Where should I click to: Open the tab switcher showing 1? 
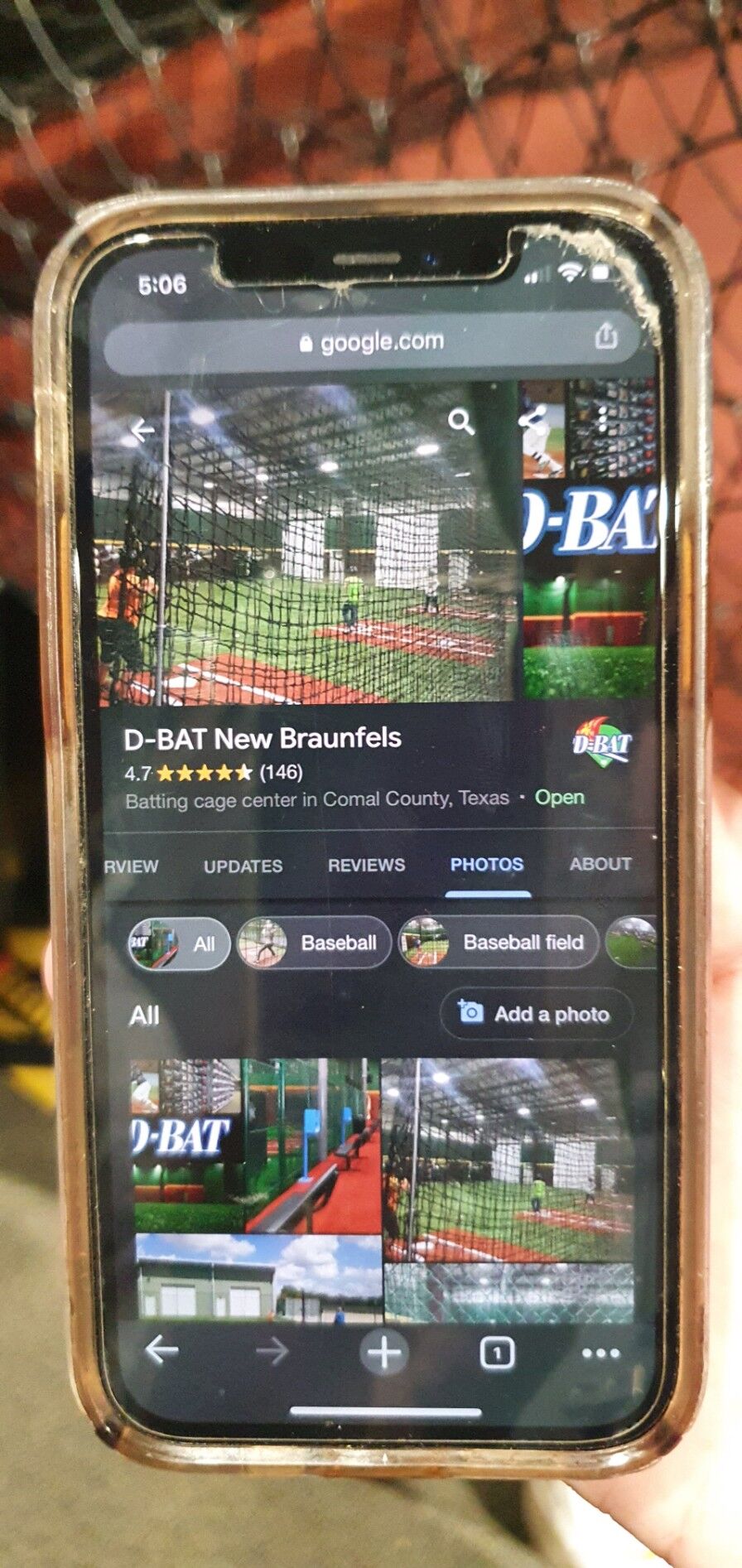coord(497,1353)
